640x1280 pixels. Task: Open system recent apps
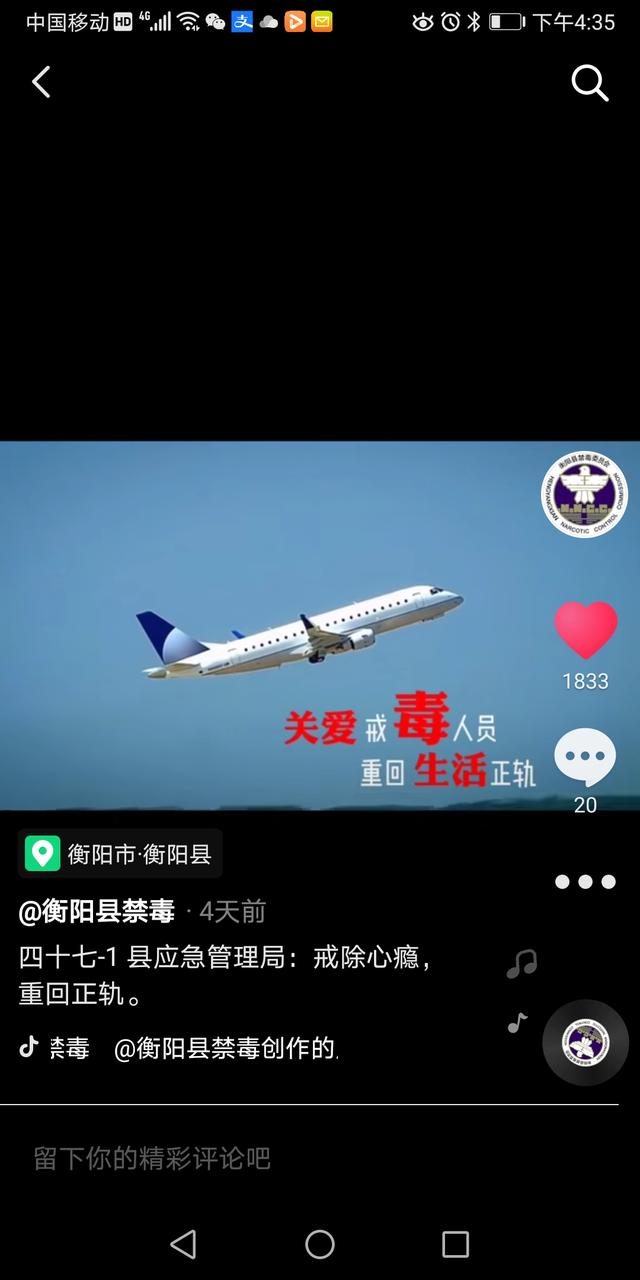tap(455, 1244)
